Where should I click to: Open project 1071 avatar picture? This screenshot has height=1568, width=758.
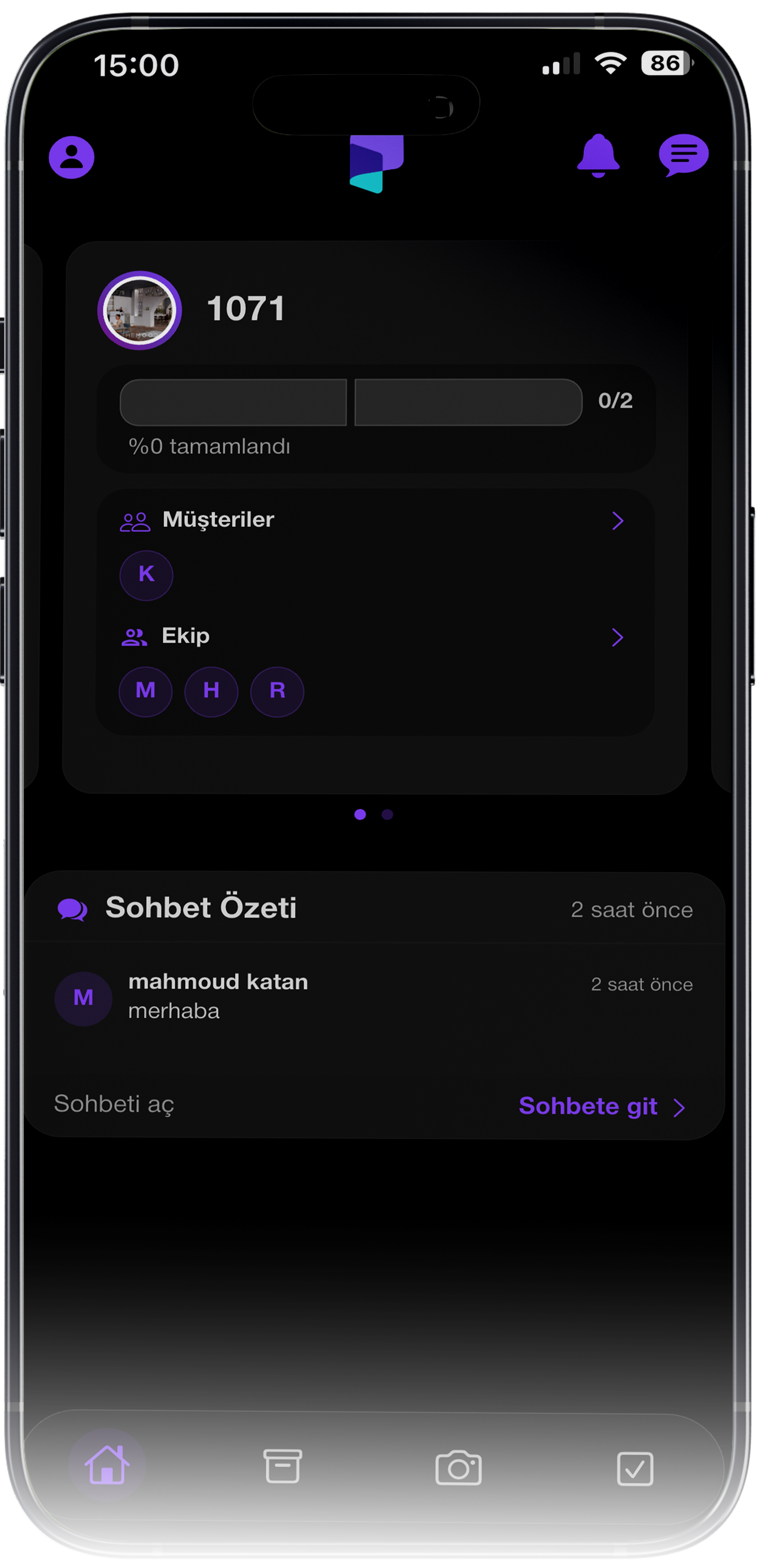pyautogui.click(x=140, y=311)
